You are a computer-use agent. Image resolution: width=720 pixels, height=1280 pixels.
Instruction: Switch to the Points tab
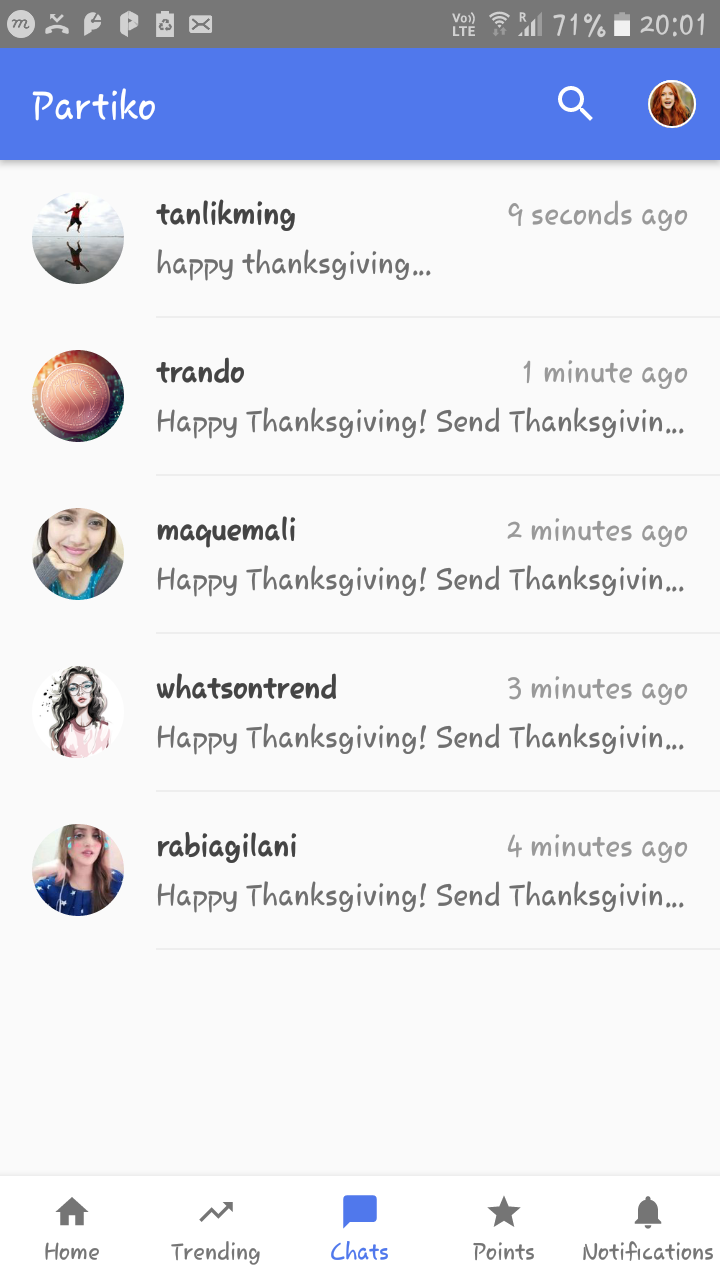[x=504, y=1229]
